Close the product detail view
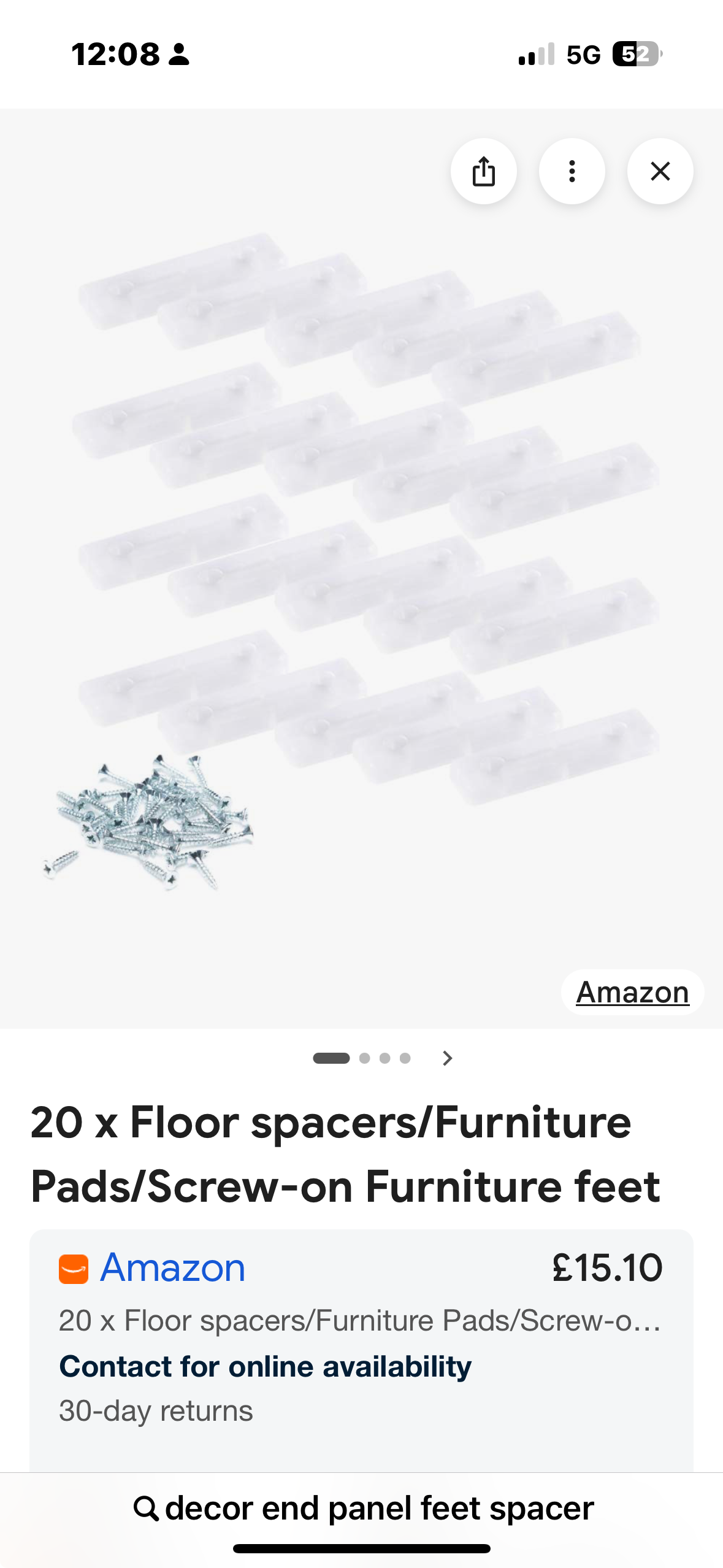This screenshot has width=723, height=1568. tap(660, 171)
